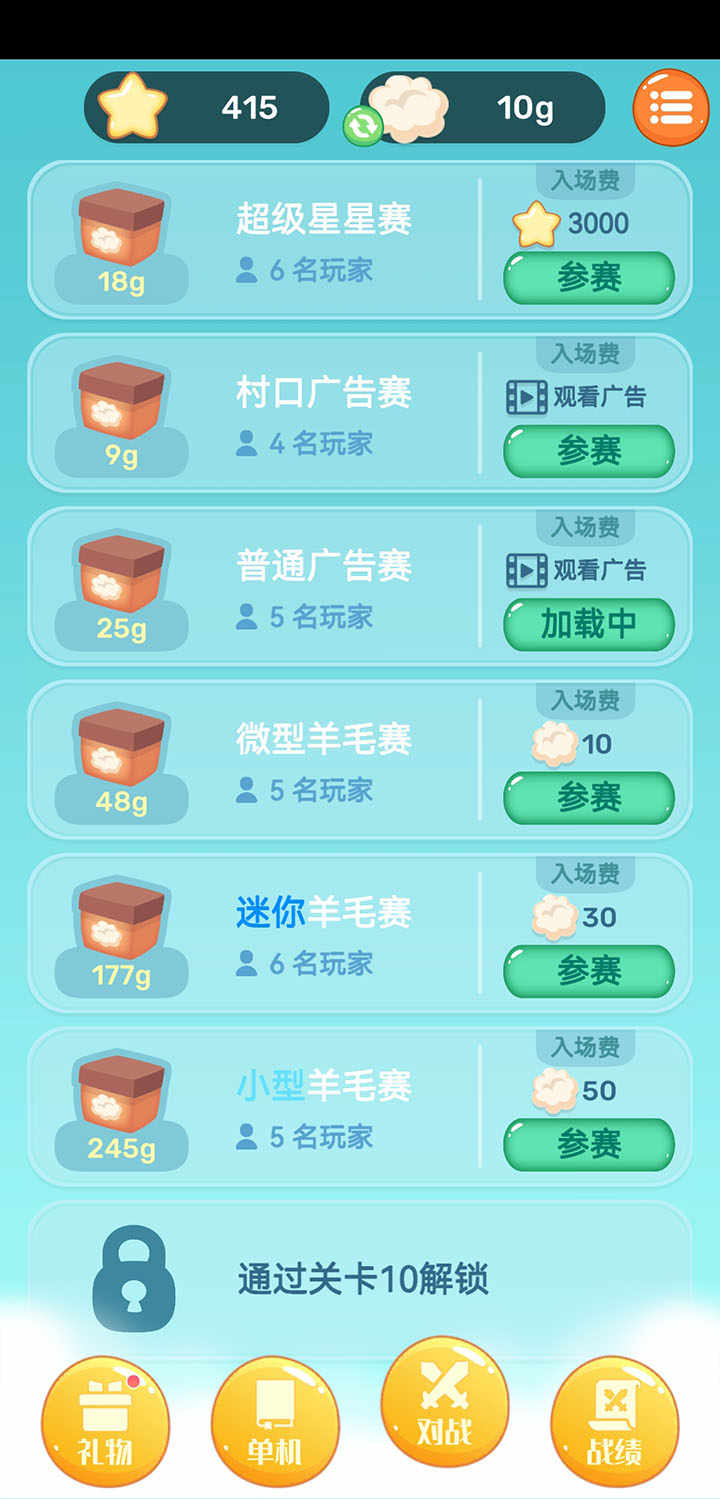Open the orange list menu icon
Screen dimensions: 720x1499
[x=670, y=107]
